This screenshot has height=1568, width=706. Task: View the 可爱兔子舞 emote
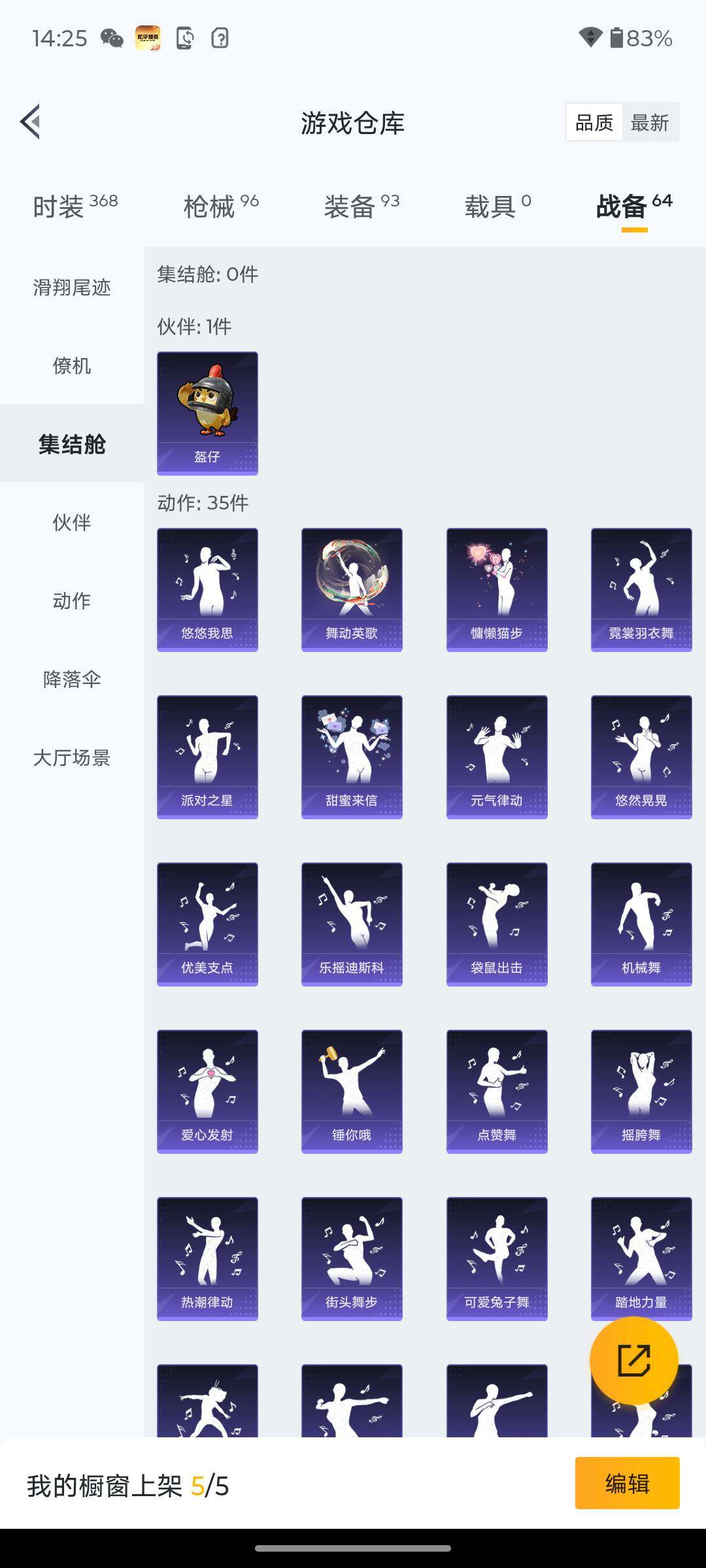497,1258
